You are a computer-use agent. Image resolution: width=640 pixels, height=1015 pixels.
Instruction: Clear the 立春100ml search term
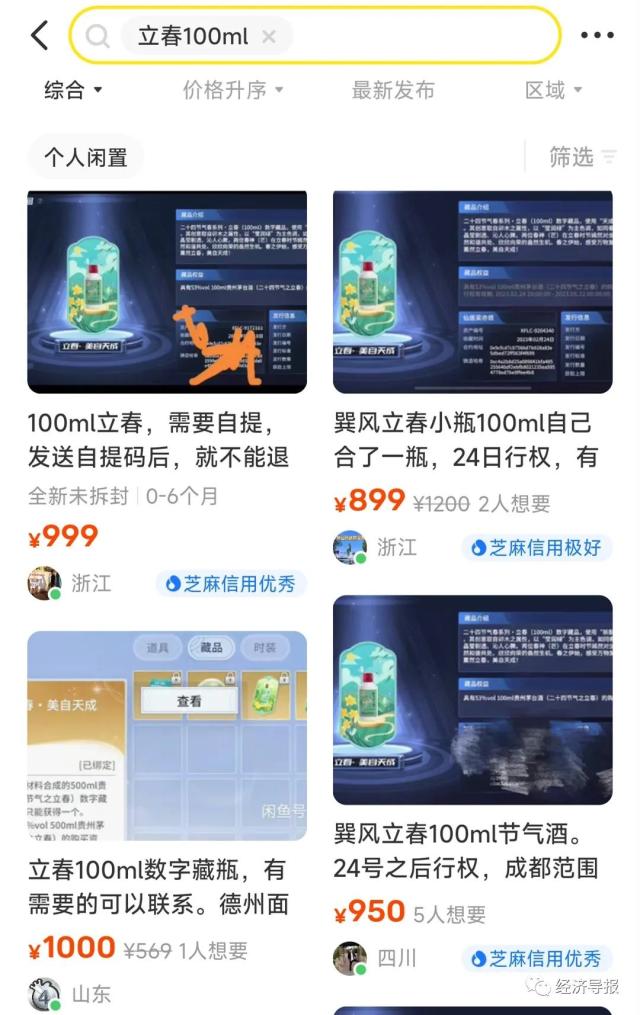[268, 37]
